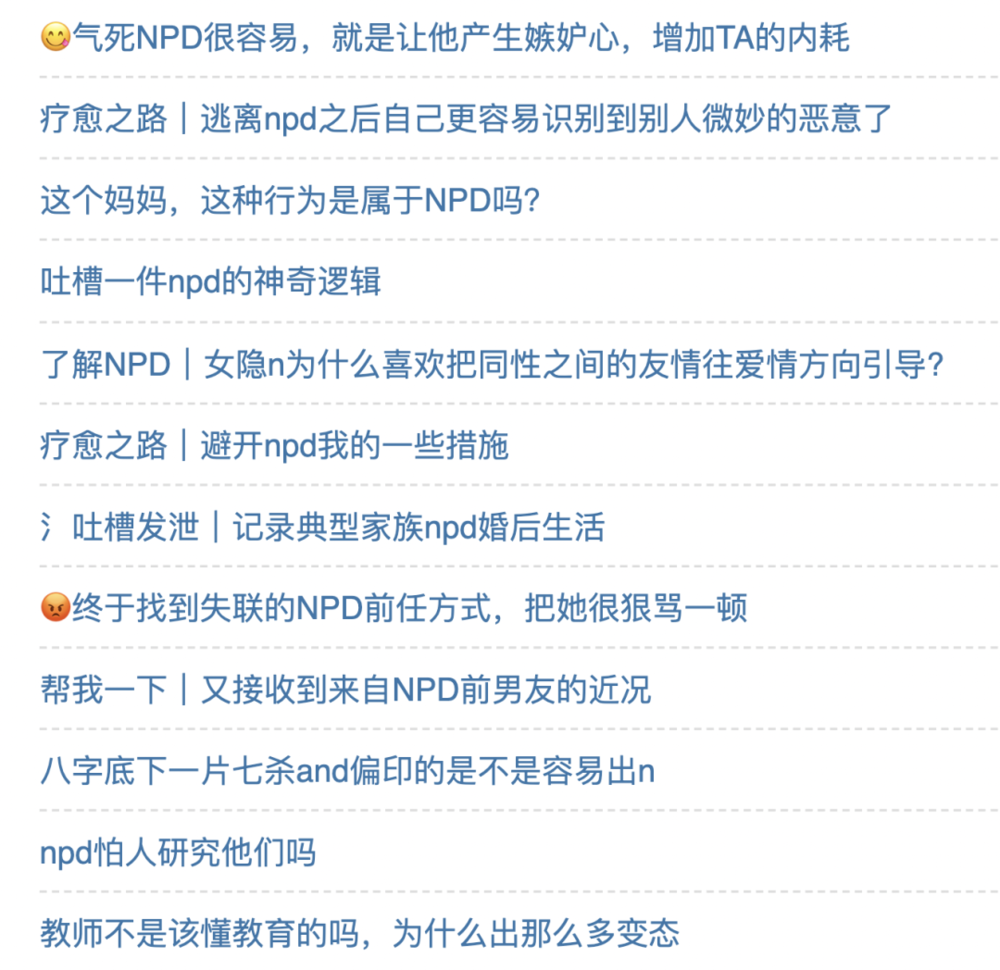Open '这个妈妈，这种行为是属于NPD吗?' thread
The image size is (1000, 970).
(290, 202)
